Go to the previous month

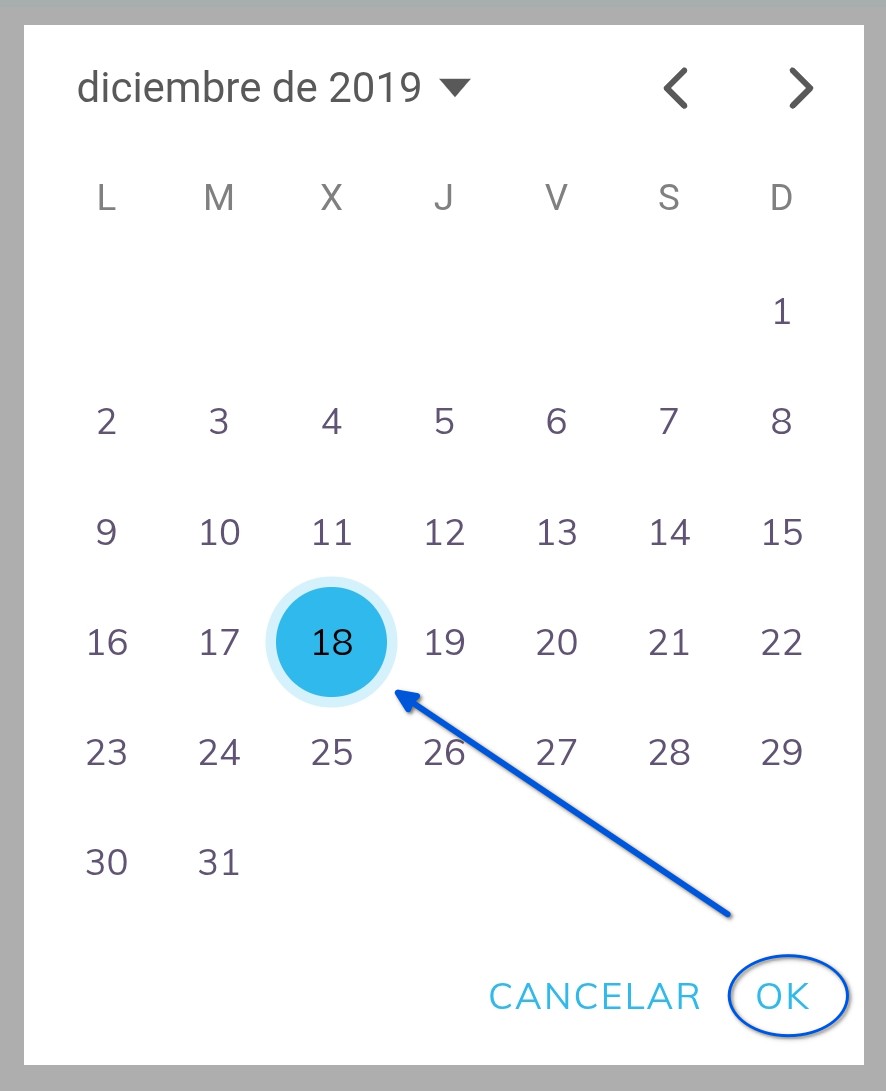pos(677,88)
